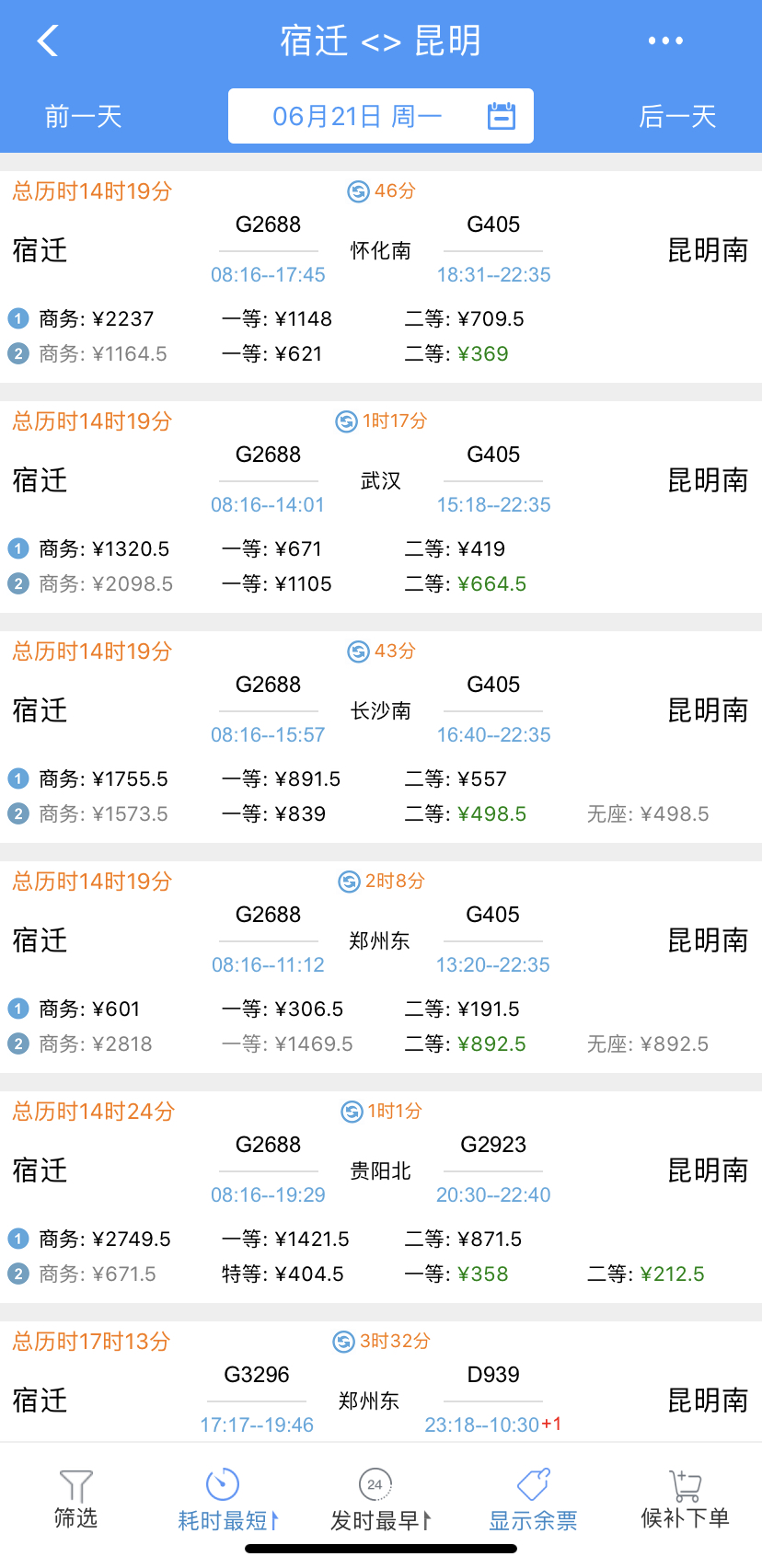Open the three-dot overflow menu
The image size is (762, 1568).
665,40
